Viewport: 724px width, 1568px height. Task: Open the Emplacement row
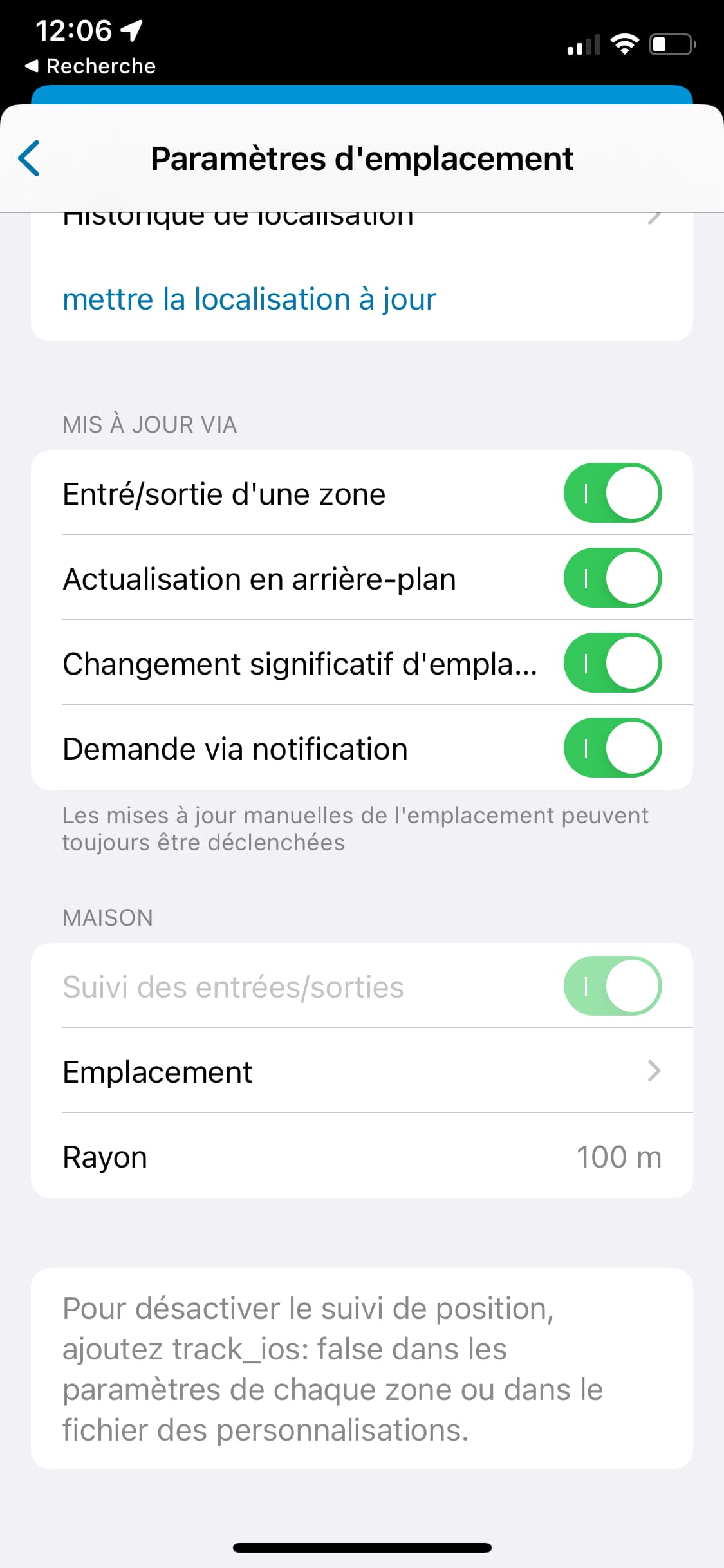tap(362, 1071)
